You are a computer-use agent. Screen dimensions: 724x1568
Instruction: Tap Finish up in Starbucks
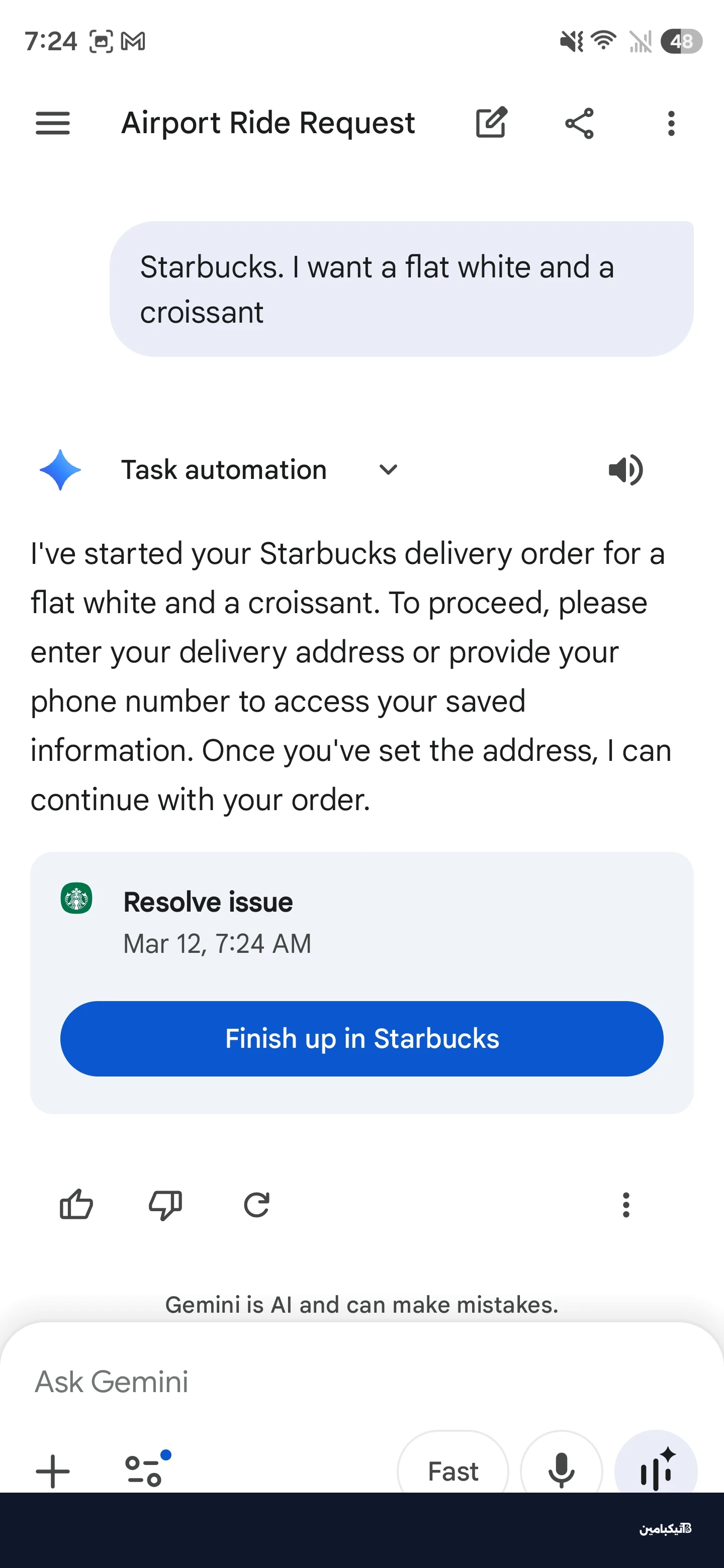click(361, 1038)
